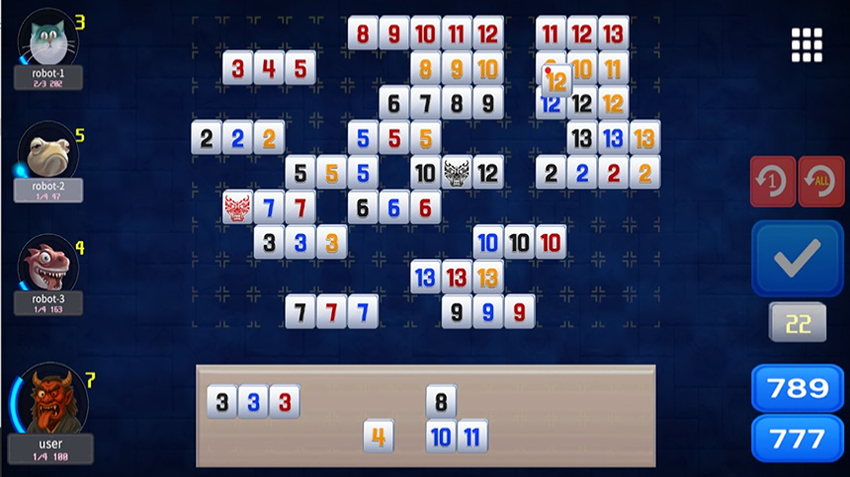Draw a tile from the 22 pile
This screenshot has height=477, width=850.
[x=797, y=322]
